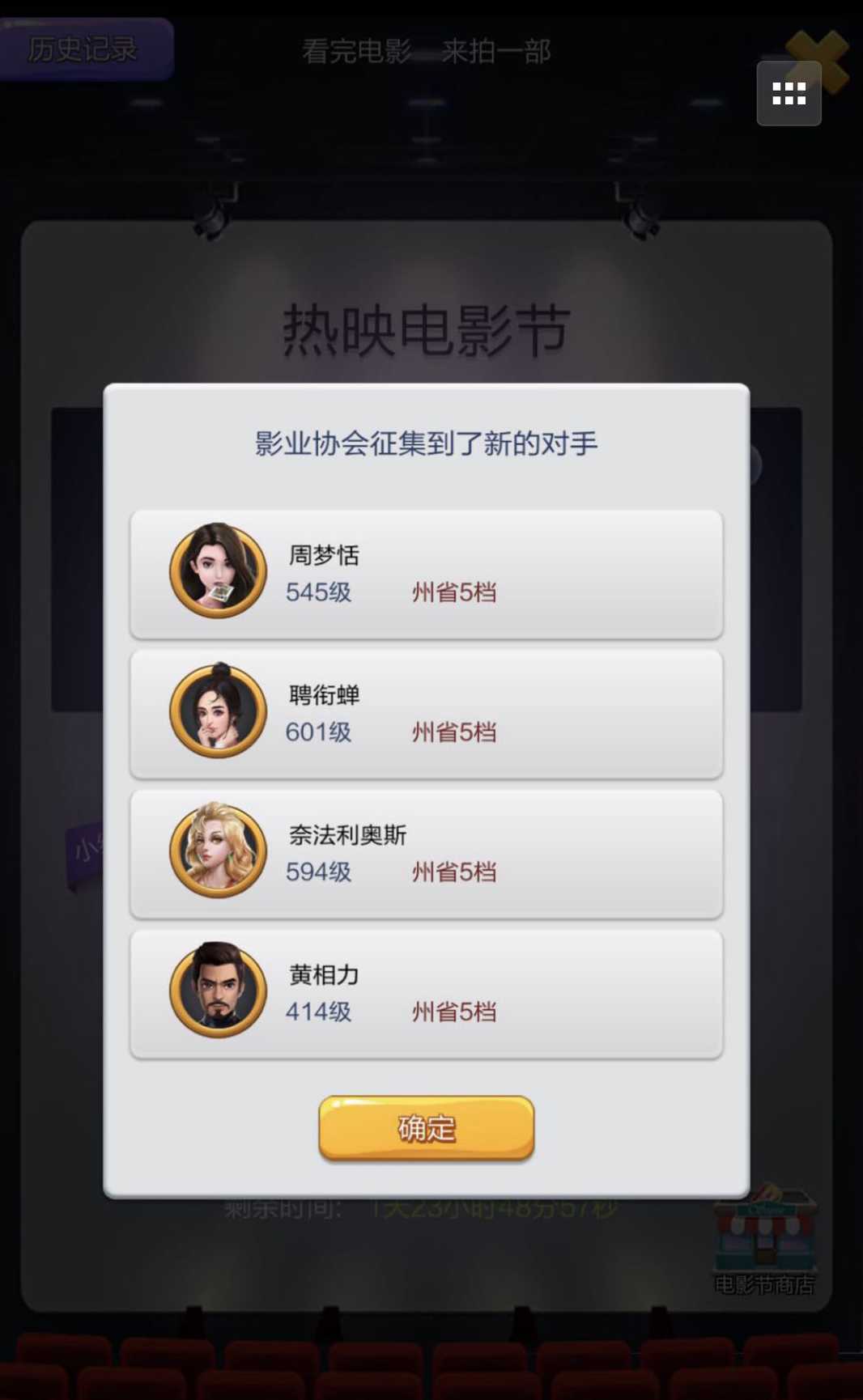Screen dimensions: 863x1400
Task: Select opponent 奈法利奥斯
Action: (x=427, y=854)
